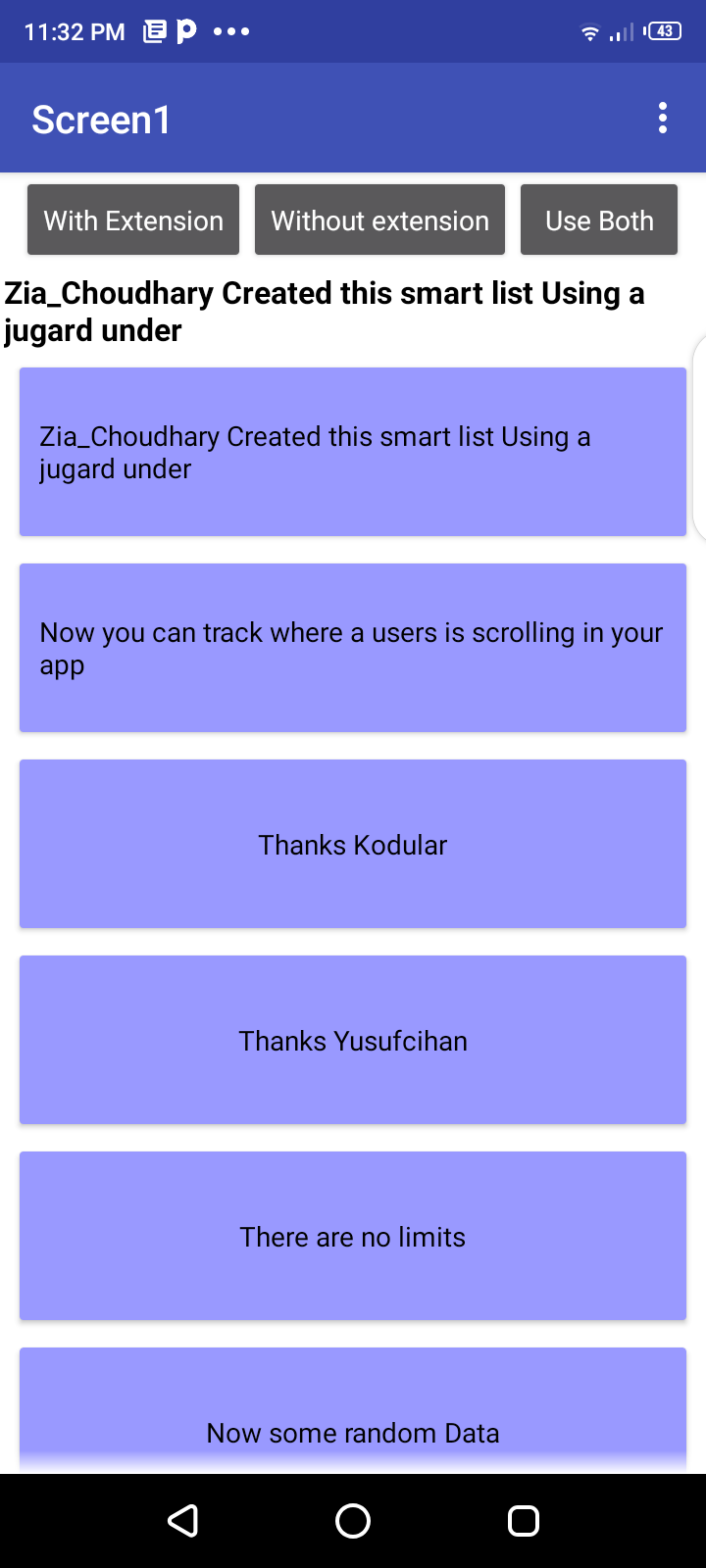Select the Without extension button
The image size is (706, 1568).
click(379, 220)
